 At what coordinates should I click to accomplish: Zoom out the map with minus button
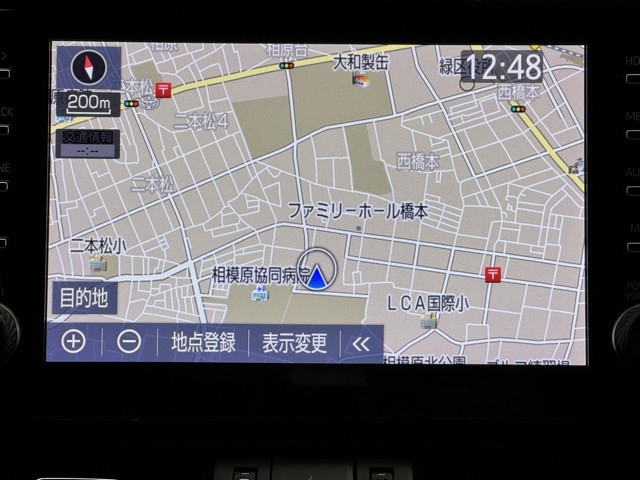[129, 342]
